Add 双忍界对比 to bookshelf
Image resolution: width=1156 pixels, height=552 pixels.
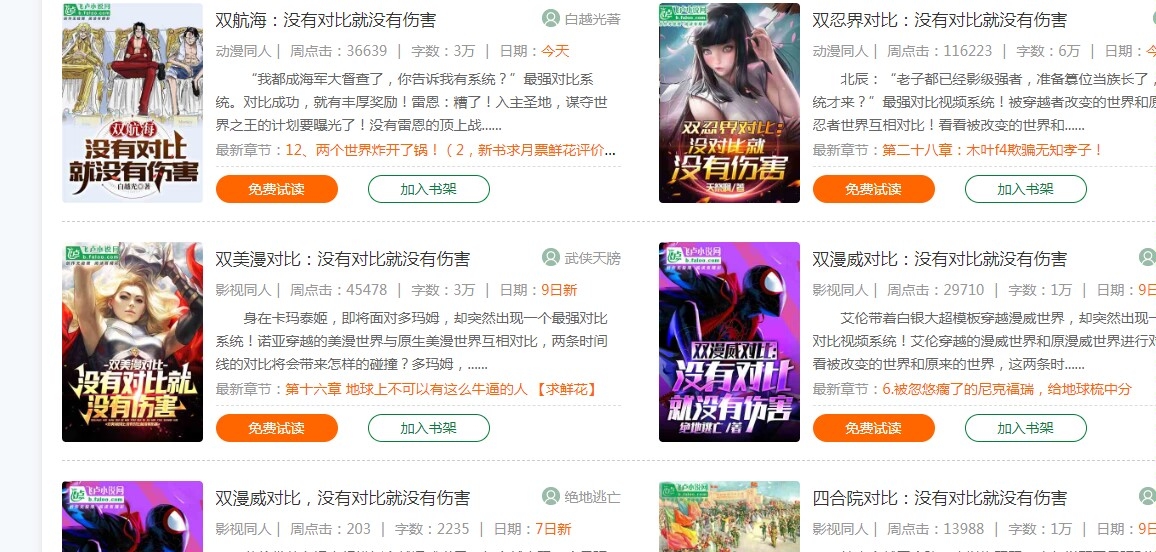pyautogui.click(x=1025, y=189)
